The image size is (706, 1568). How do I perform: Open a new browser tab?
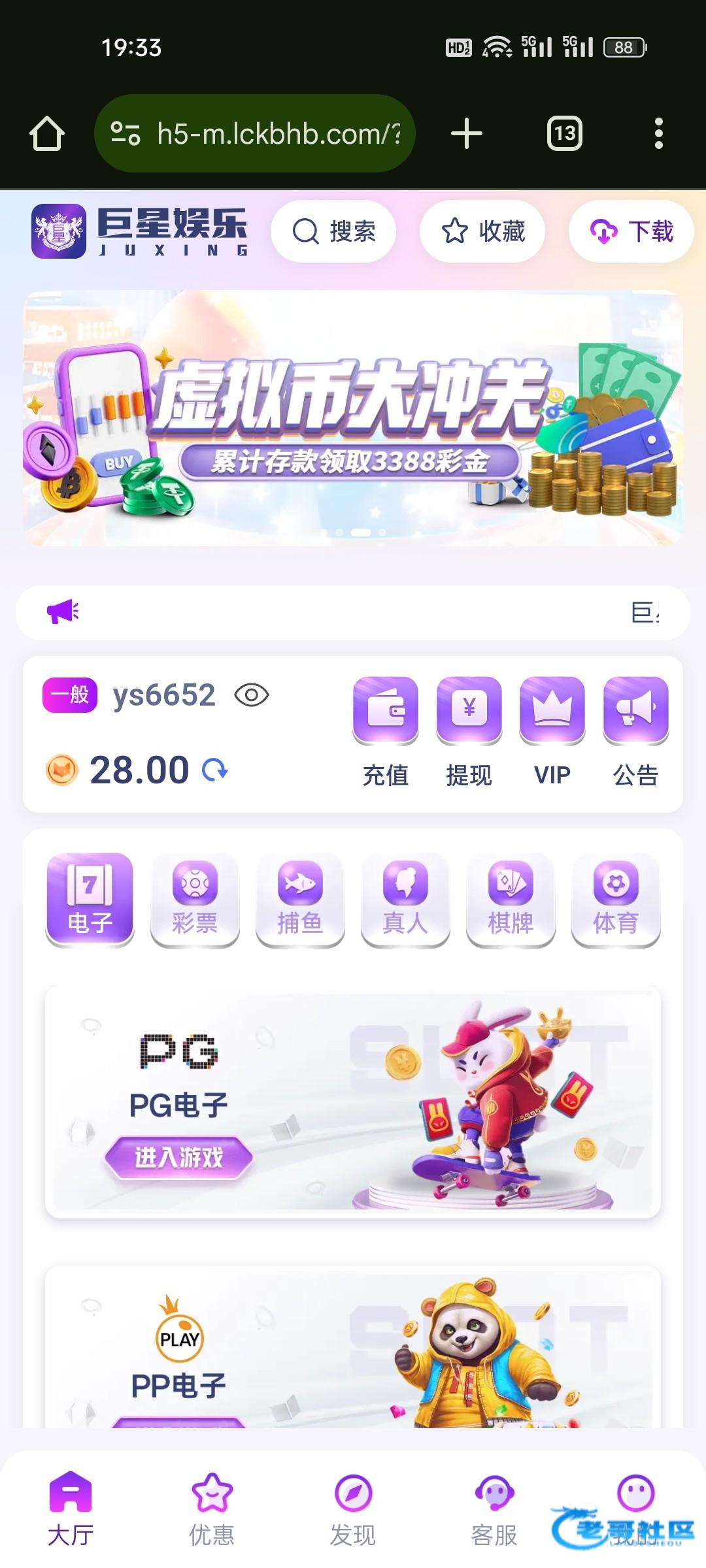click(467, 134)
